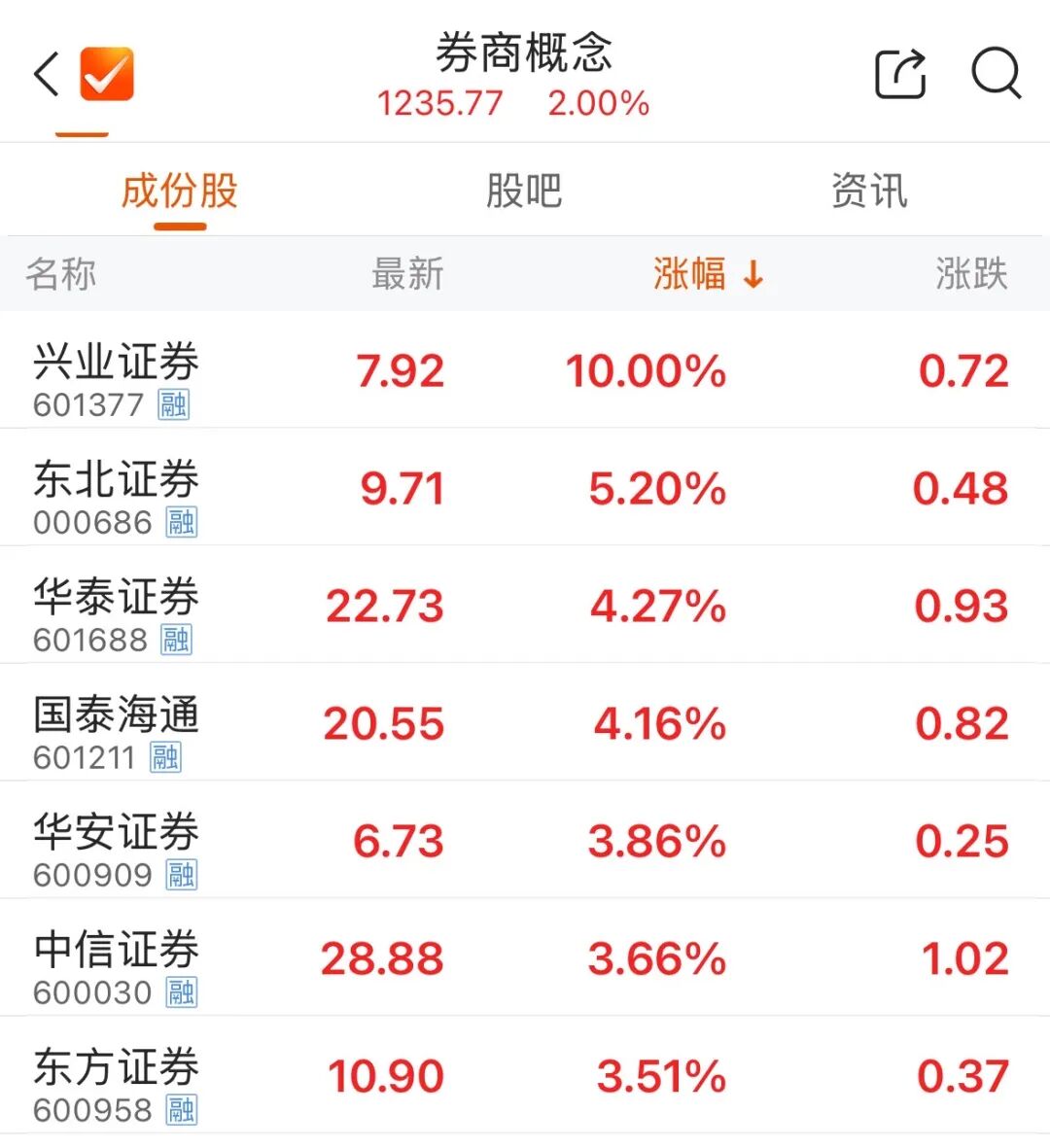The width and height of the screenshot is (1050, 1148).
Task: Sort the list by 涨幅
Action: [x=706, y=274]
